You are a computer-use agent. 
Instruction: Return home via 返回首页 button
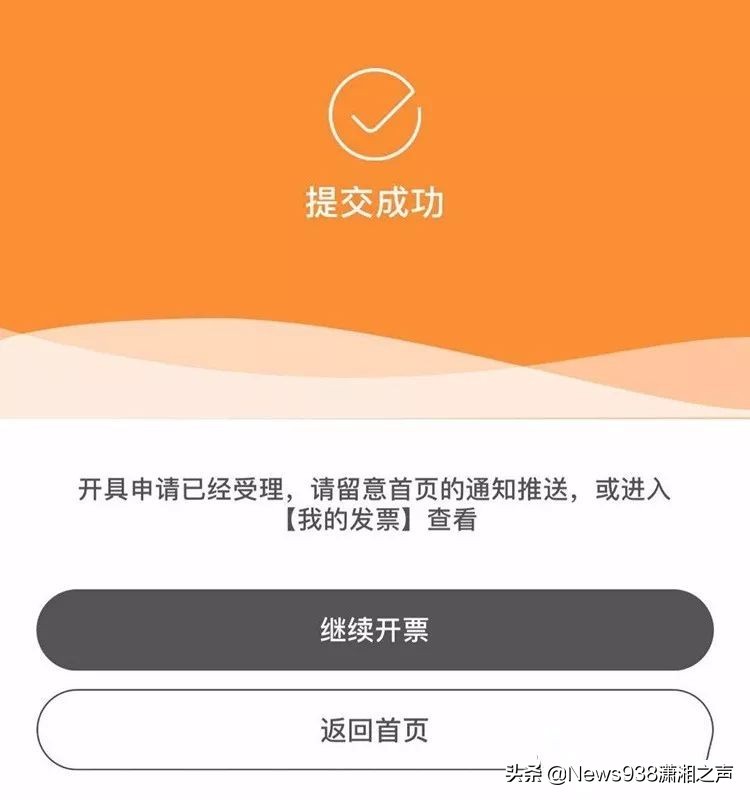(x=374, y=730)
